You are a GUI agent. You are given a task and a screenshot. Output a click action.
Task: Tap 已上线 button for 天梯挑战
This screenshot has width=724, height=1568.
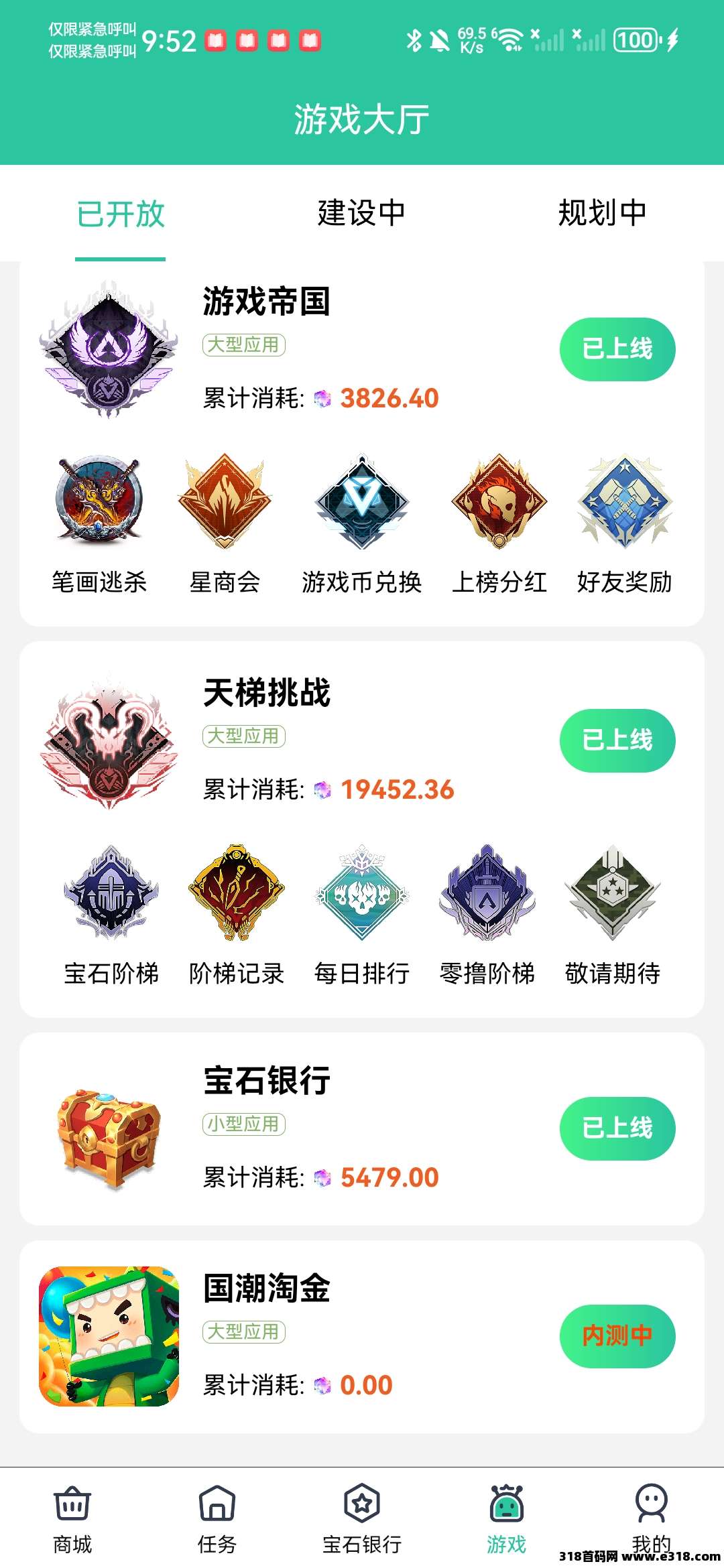pyautogui.click(x=617, y=740)
